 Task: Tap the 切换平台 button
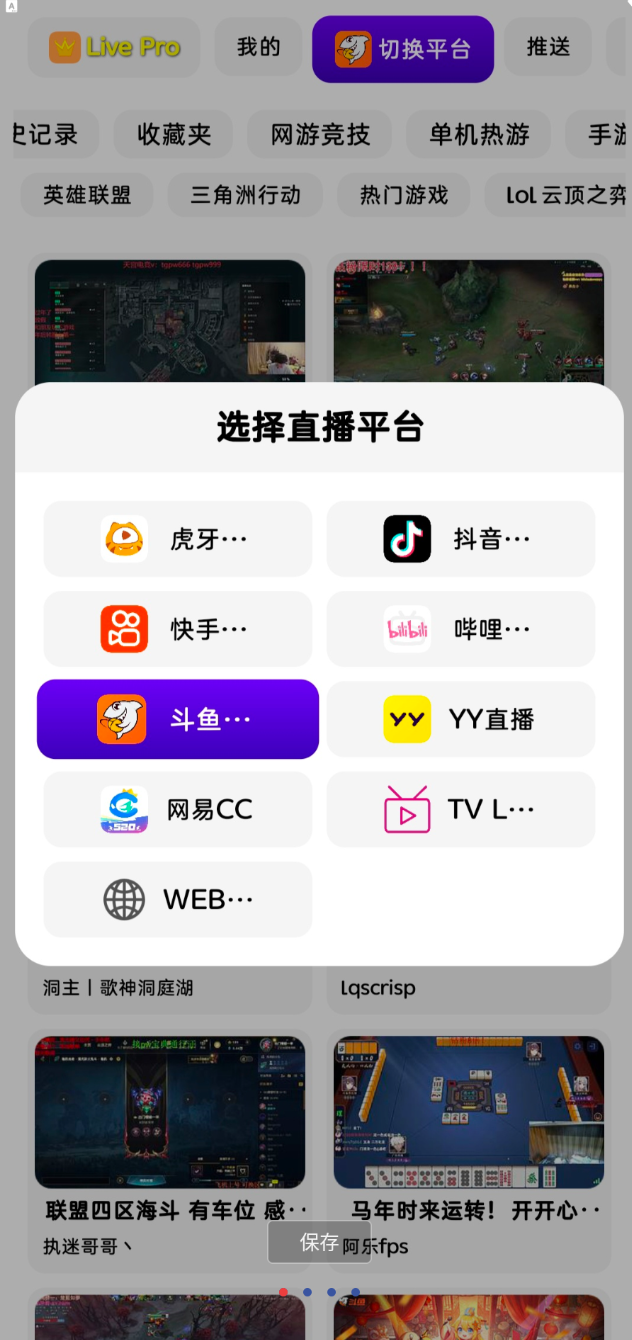pyautogui.click(x=403, y=49)
